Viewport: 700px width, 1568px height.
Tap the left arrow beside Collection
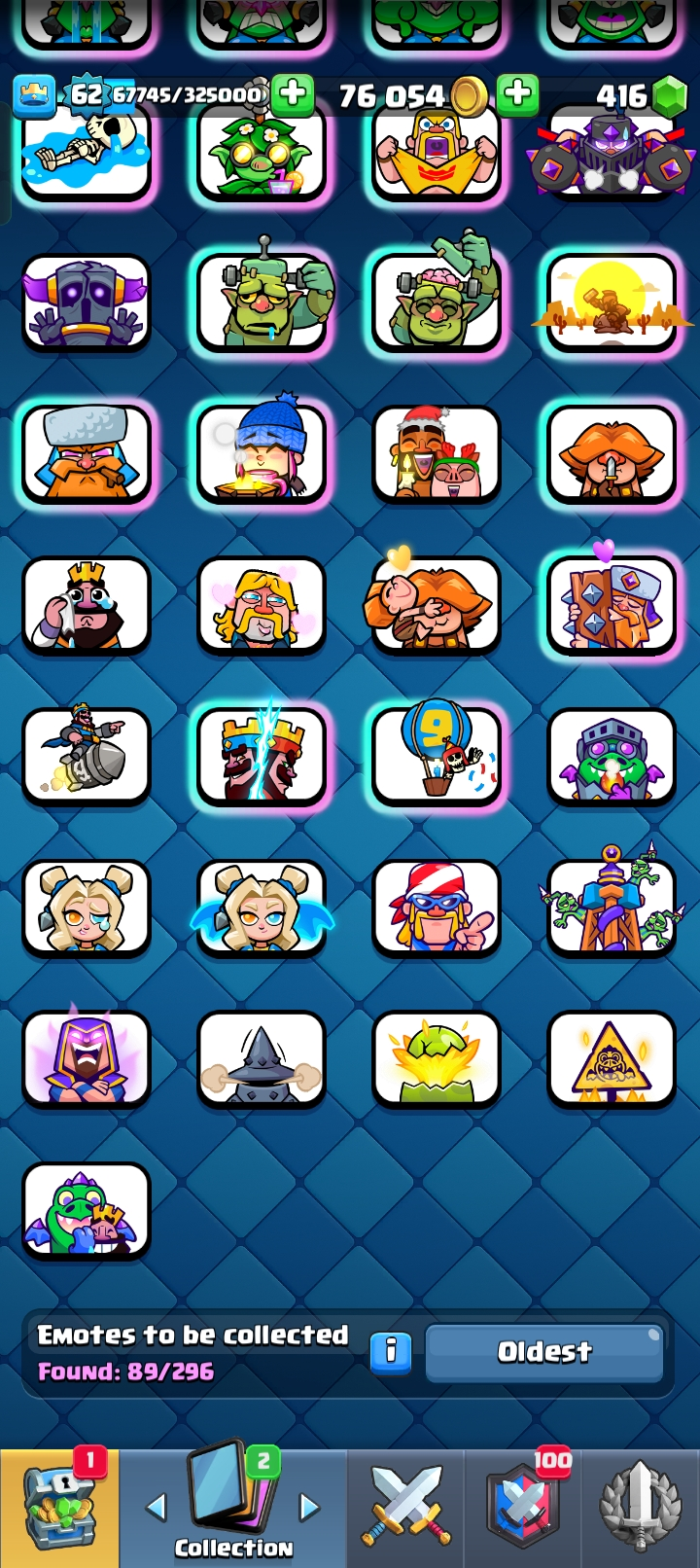tap(156, 1508)
